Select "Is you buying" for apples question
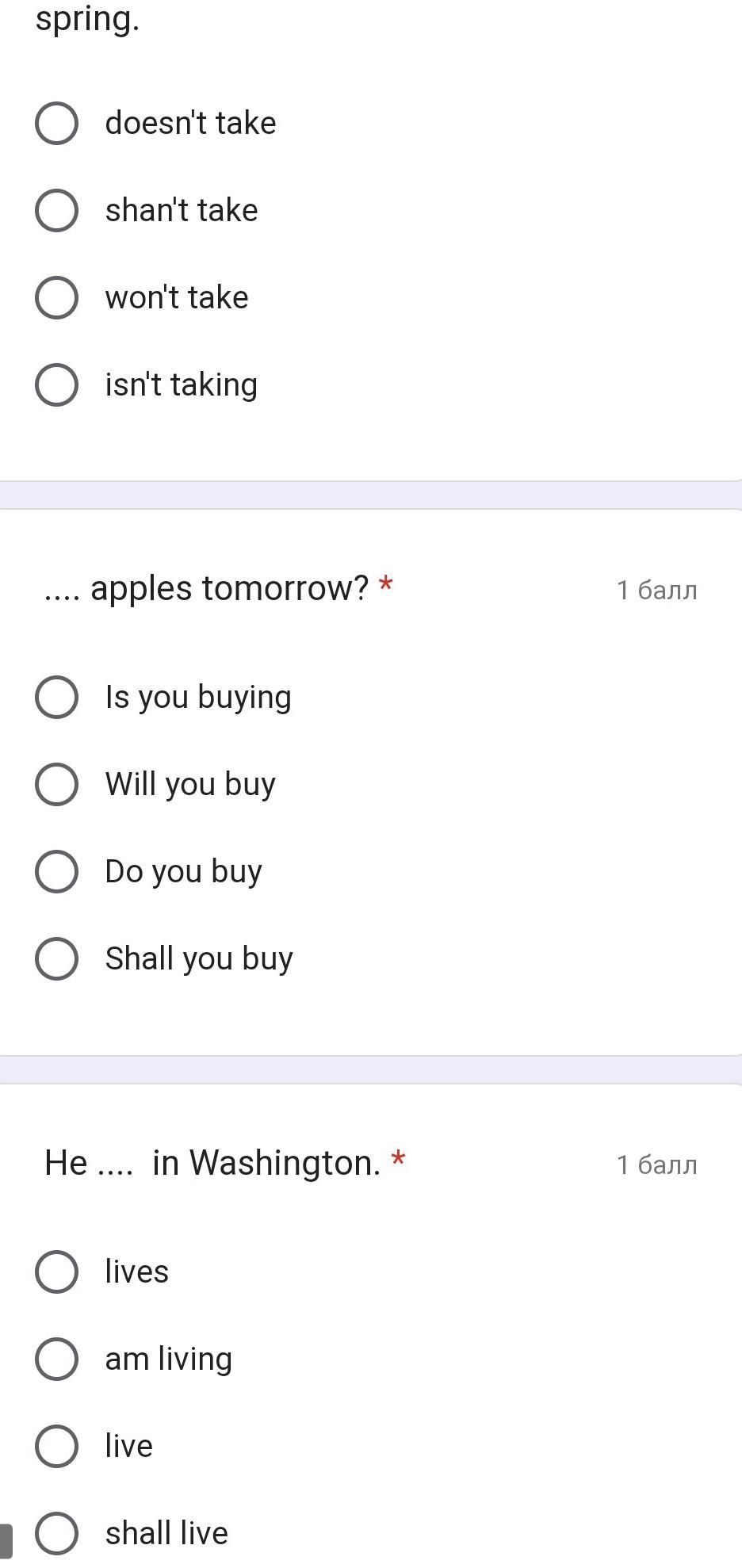Image resolution: width=742 pixels, height=1568 pixels. click(x=56, y=698)
